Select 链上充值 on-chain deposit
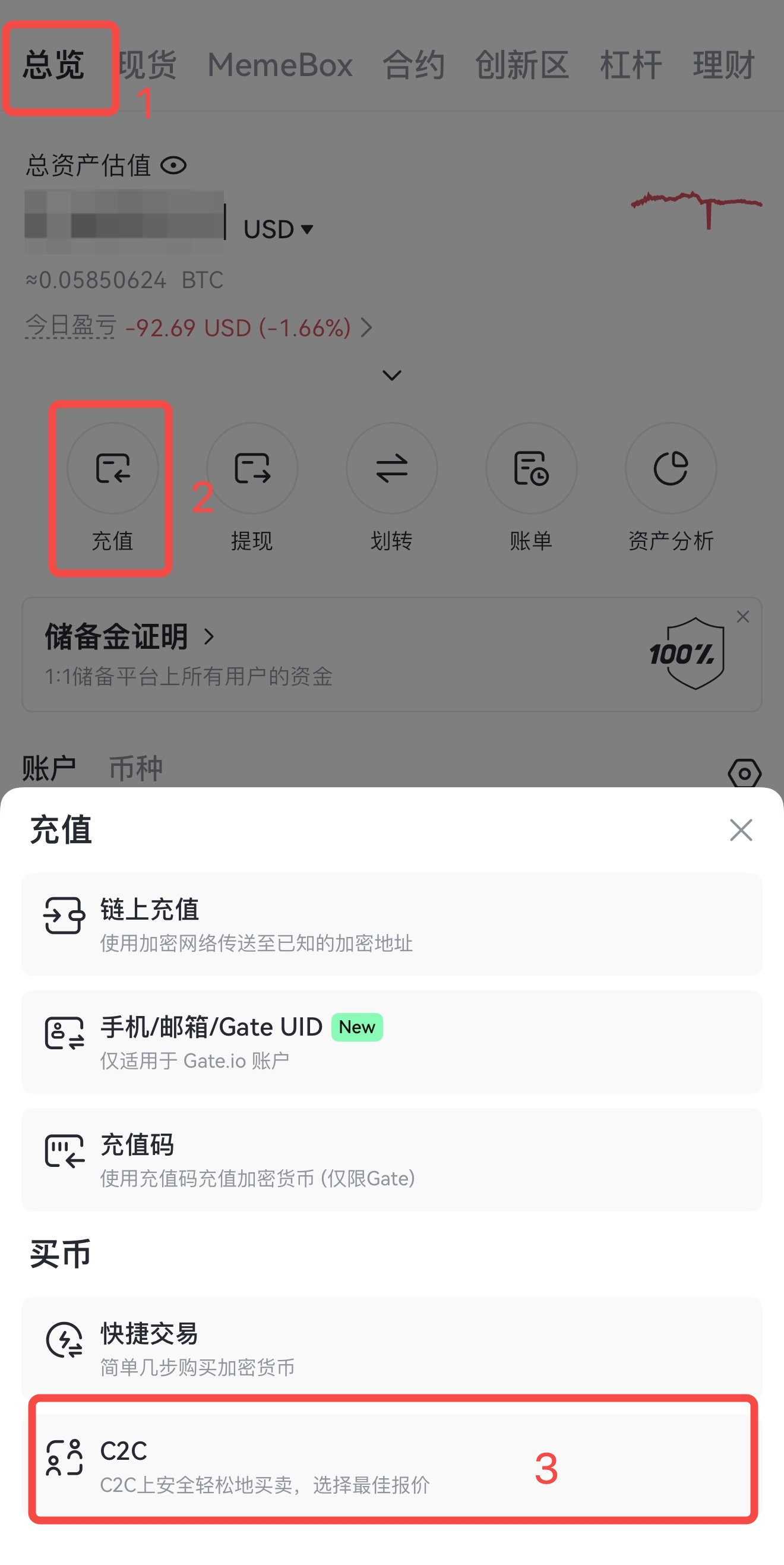This screenshot has height=1565, width=784. pos(391,924)
